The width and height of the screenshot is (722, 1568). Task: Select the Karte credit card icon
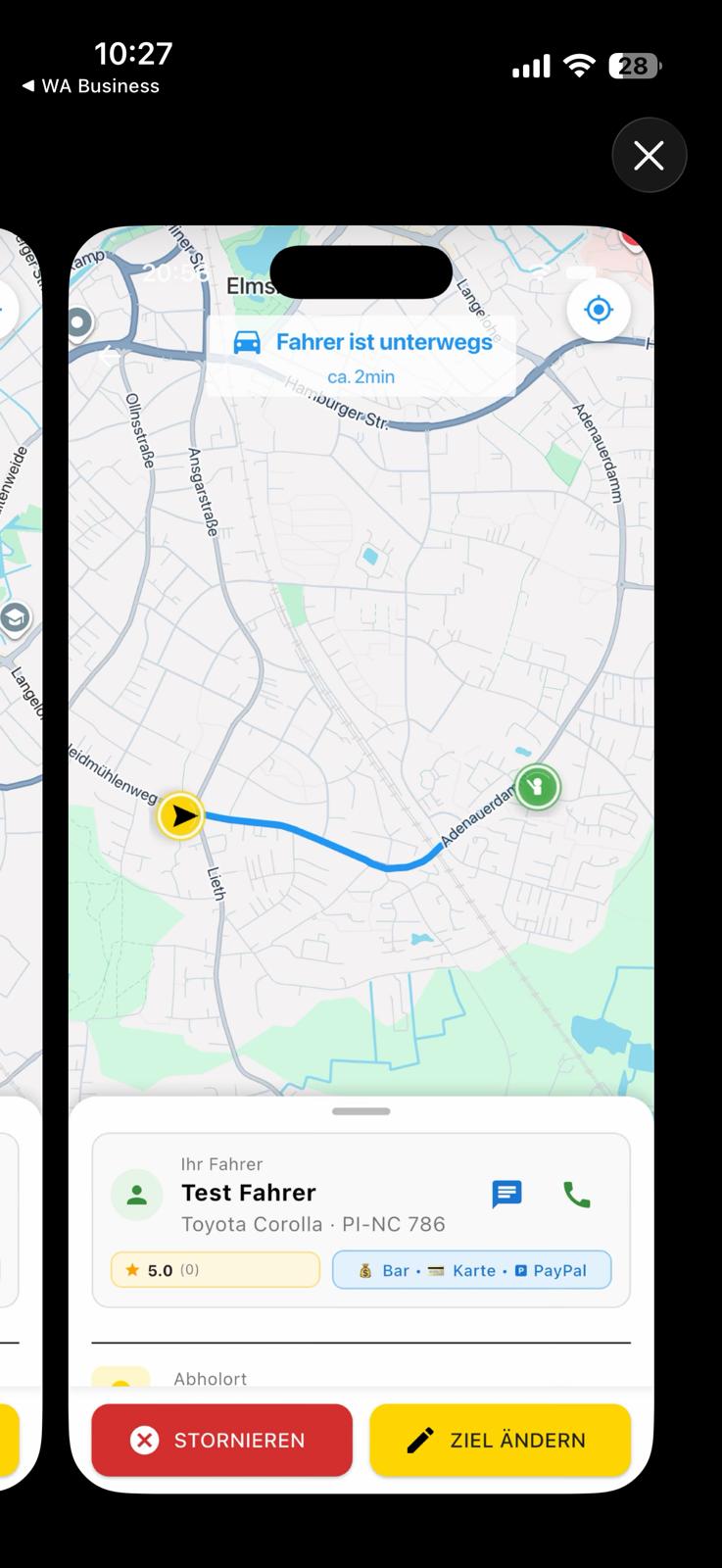click(x=439, y=1270)
